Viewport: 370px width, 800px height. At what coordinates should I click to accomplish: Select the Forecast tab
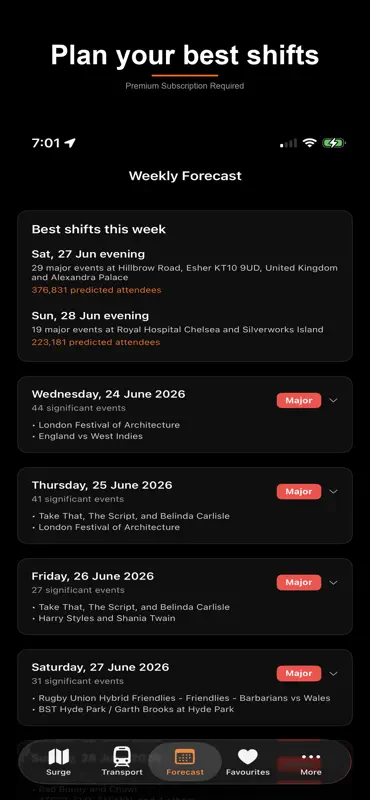[185, 761]
